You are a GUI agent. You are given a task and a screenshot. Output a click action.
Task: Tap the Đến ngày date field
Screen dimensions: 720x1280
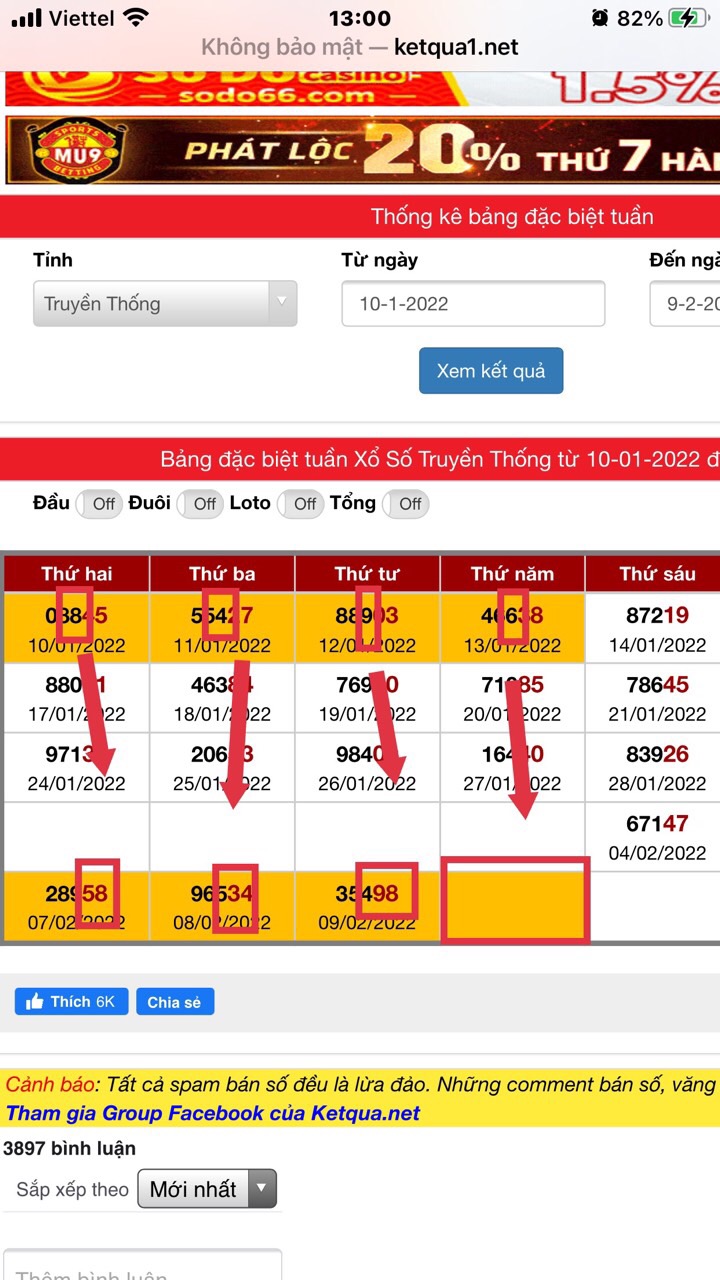(x=684, y=303)
